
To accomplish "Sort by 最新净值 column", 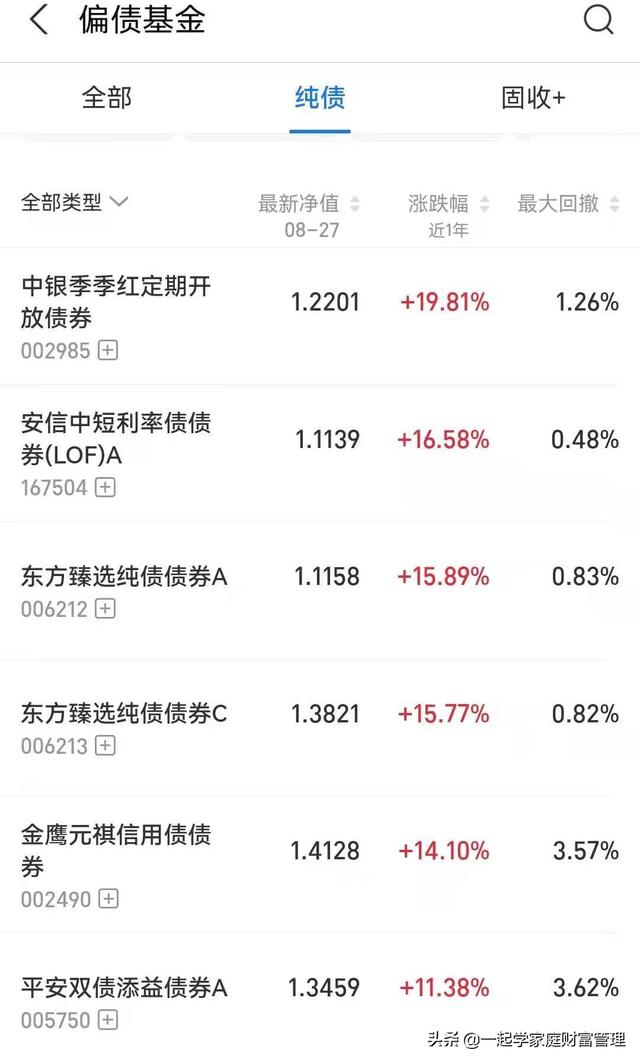I will 309,204.
